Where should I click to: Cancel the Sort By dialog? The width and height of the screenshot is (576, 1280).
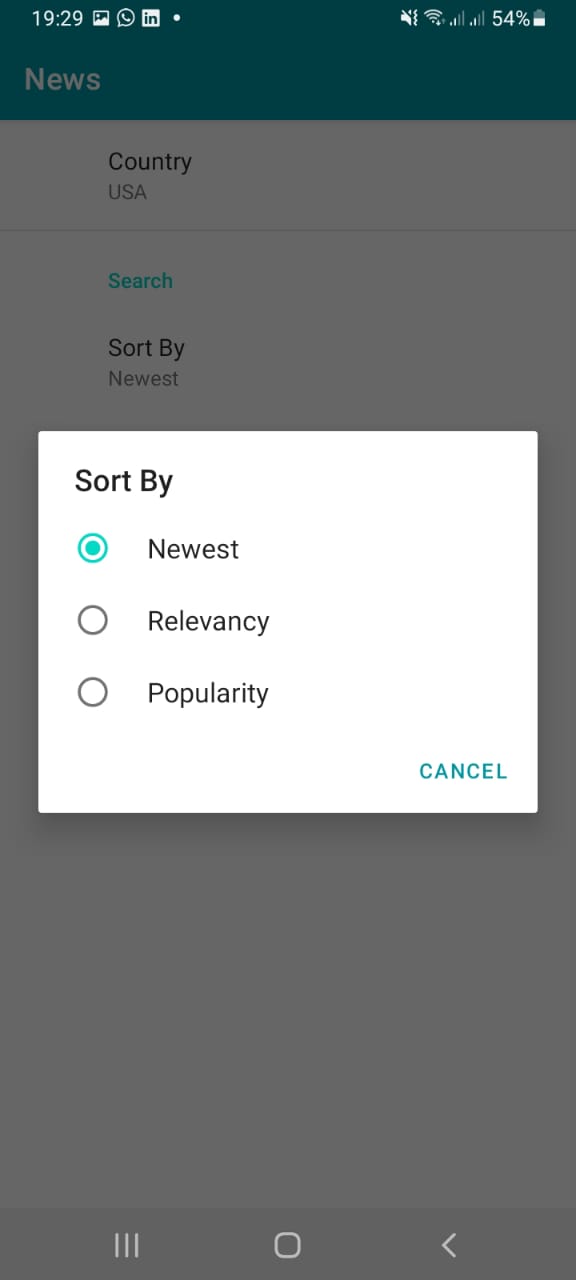point(463,771)
